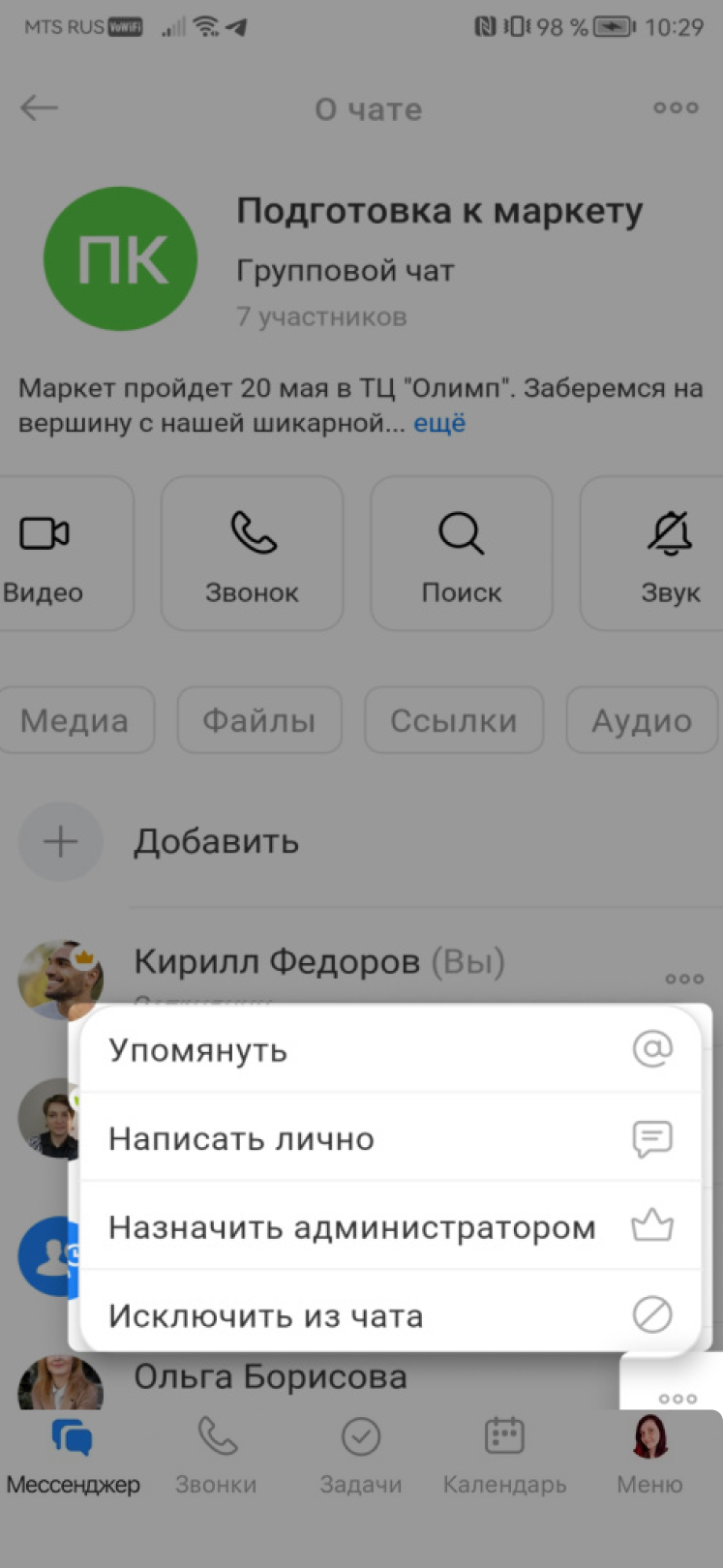Open the Медиа chip
This screenshot has height=1568, width=723.
coord(75,720)
